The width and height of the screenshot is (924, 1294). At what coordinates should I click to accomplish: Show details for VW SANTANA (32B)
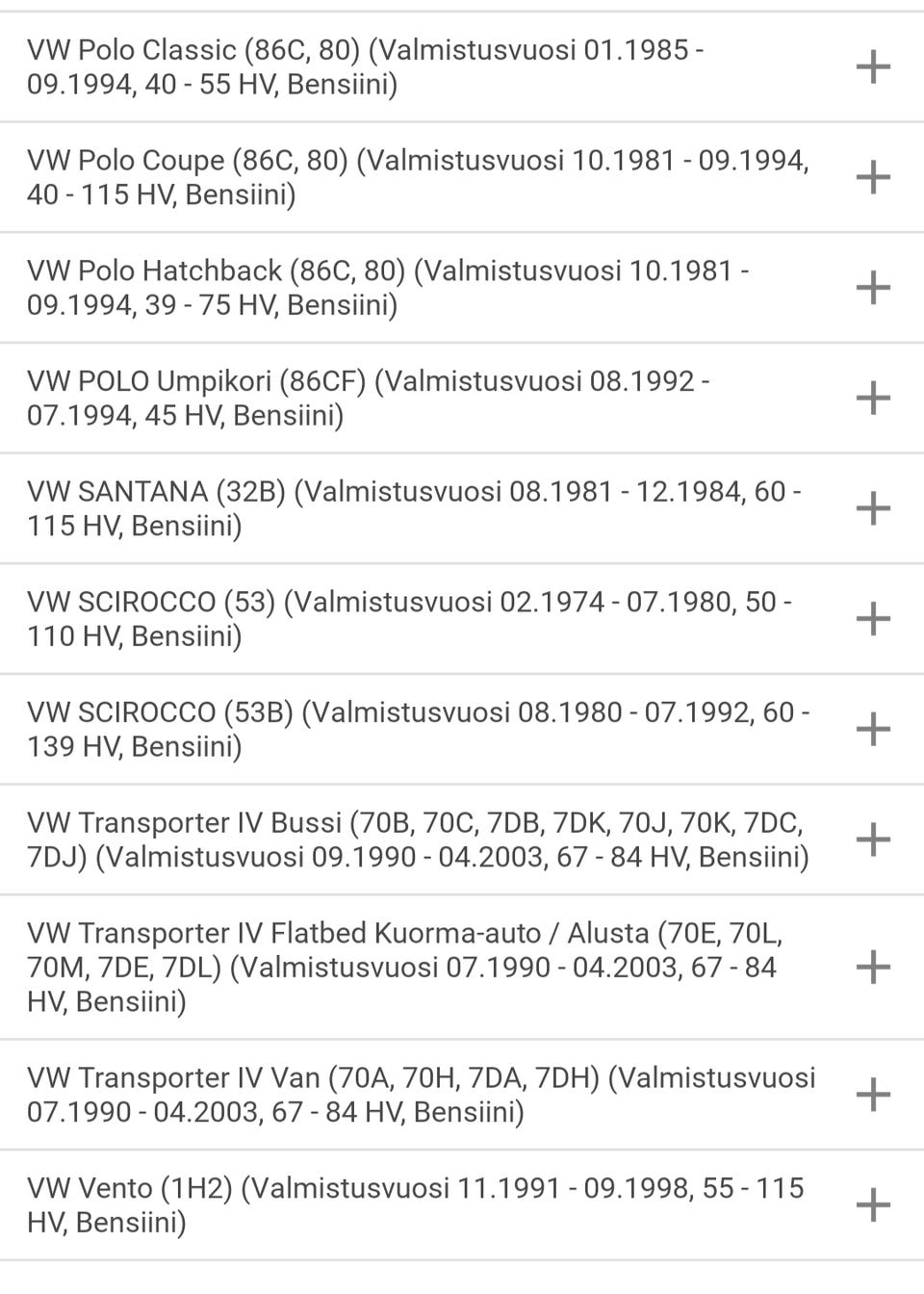(872, 508)
